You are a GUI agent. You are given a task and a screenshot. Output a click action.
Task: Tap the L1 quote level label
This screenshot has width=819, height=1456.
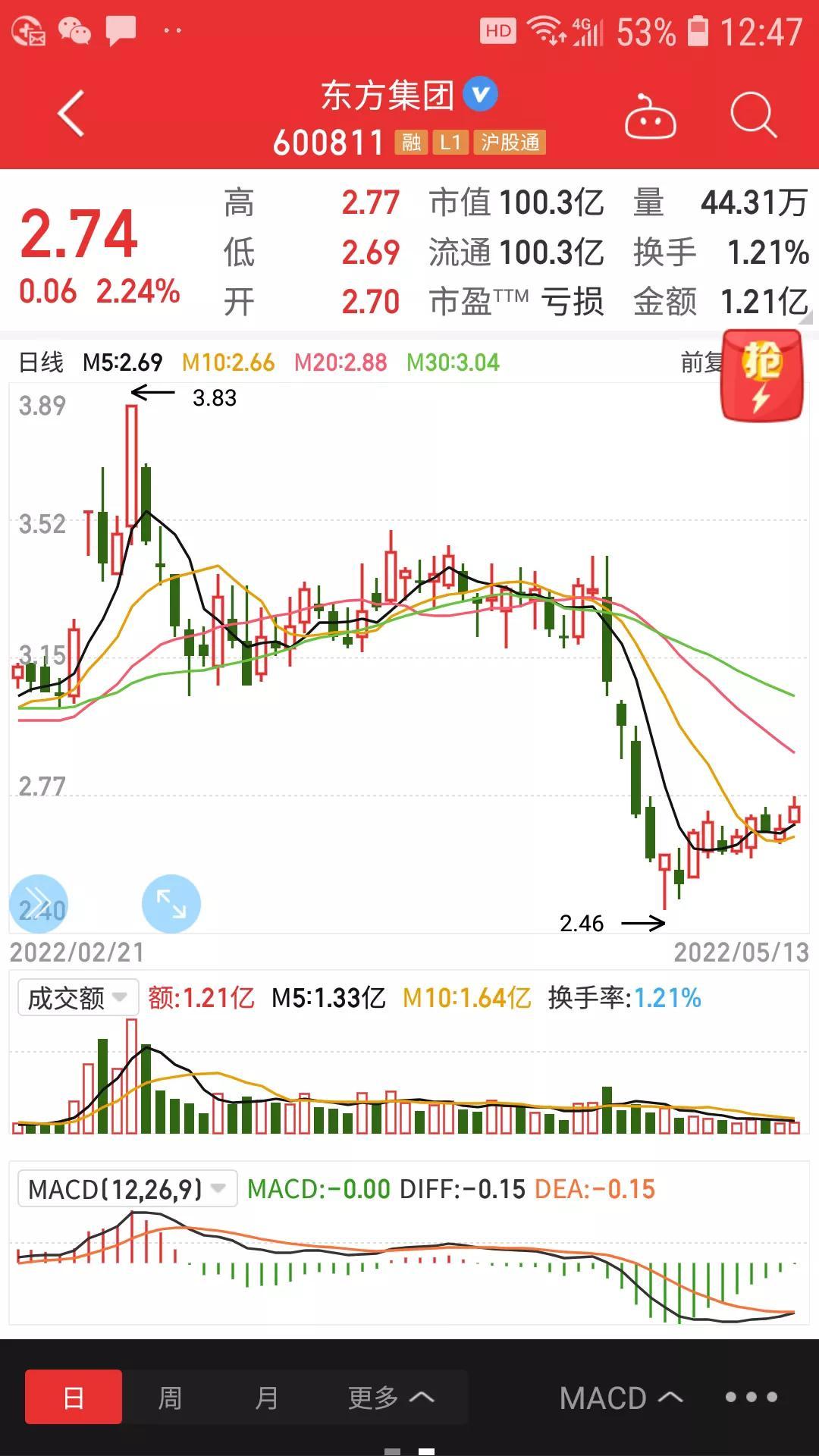tap(450, 143)
